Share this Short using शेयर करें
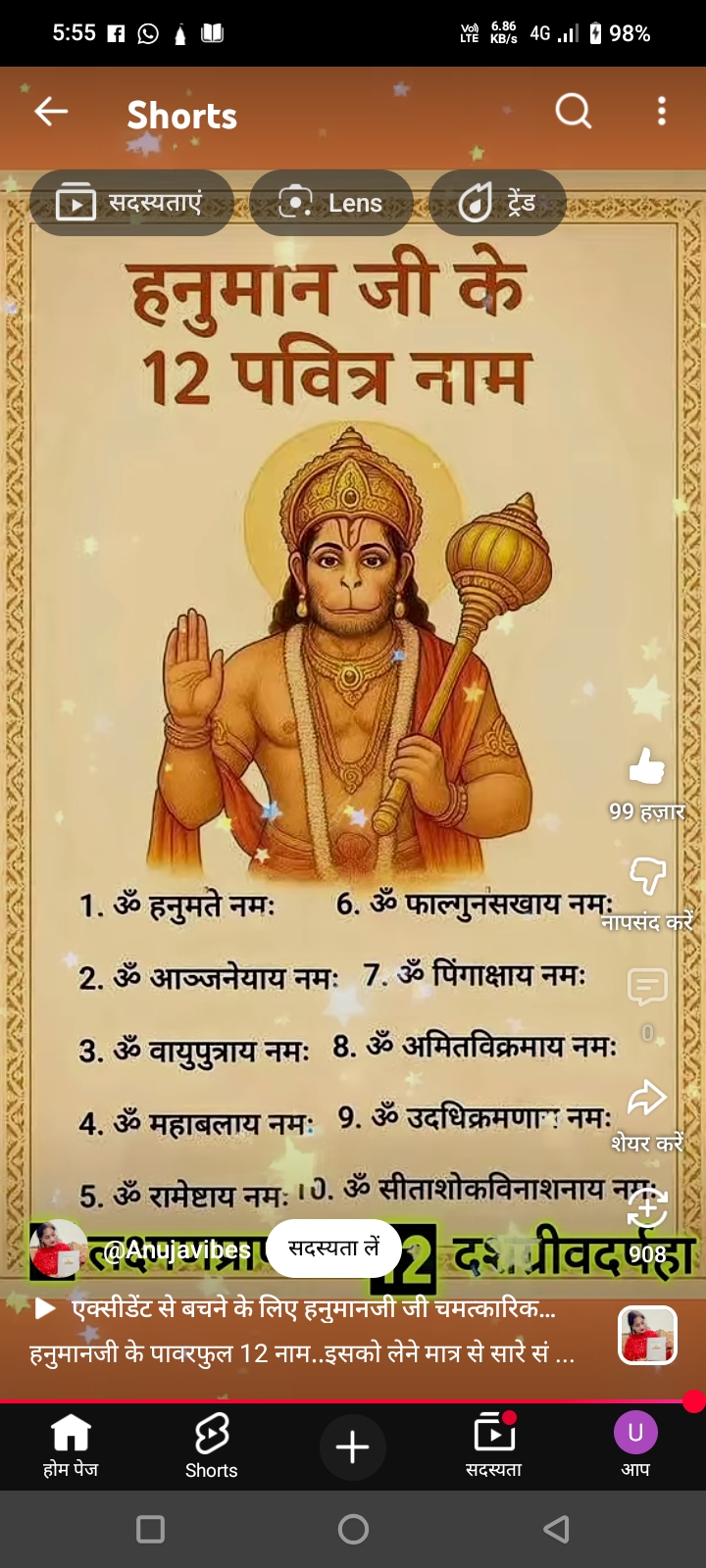Viewport: 706px width, 1568px height. [647, 1100]
